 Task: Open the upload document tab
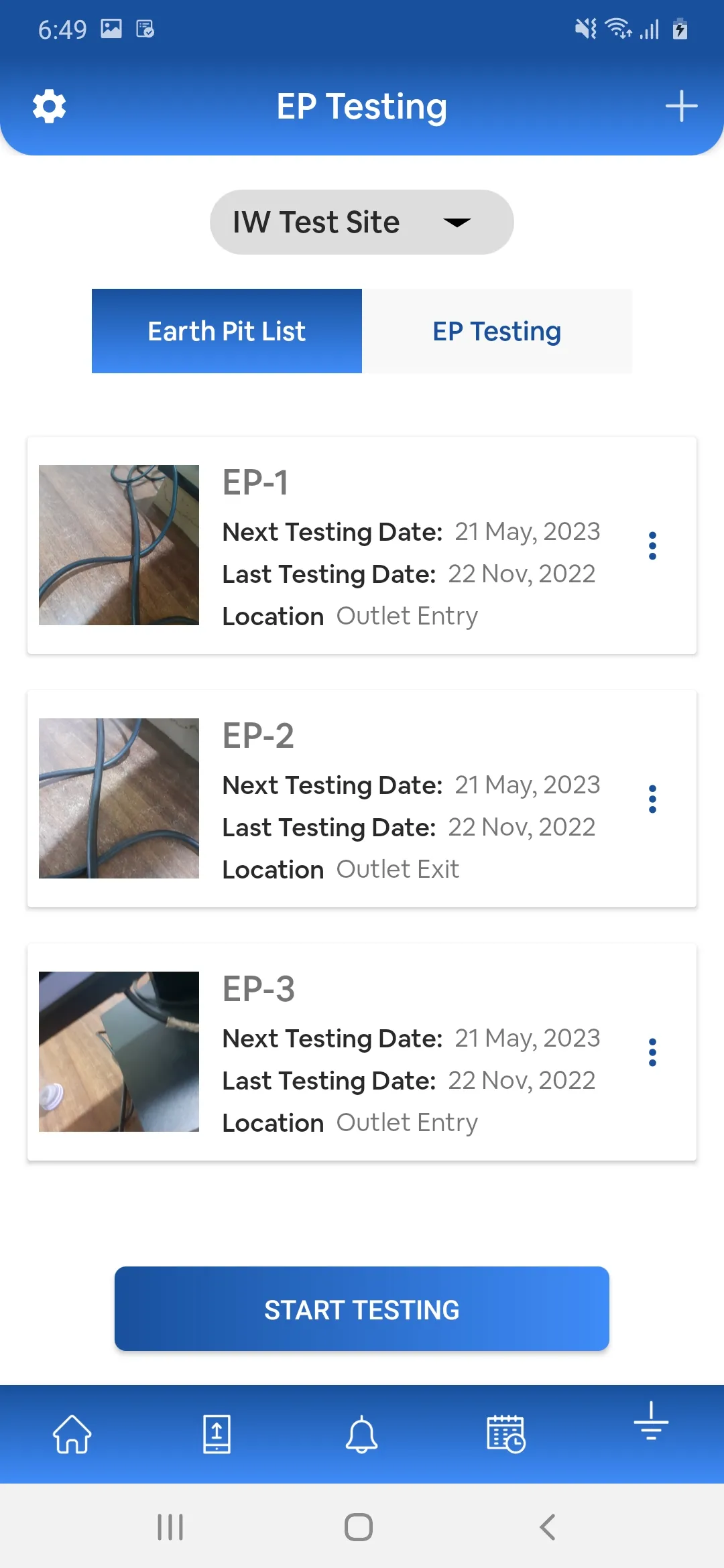click(x=217, y=1434)
